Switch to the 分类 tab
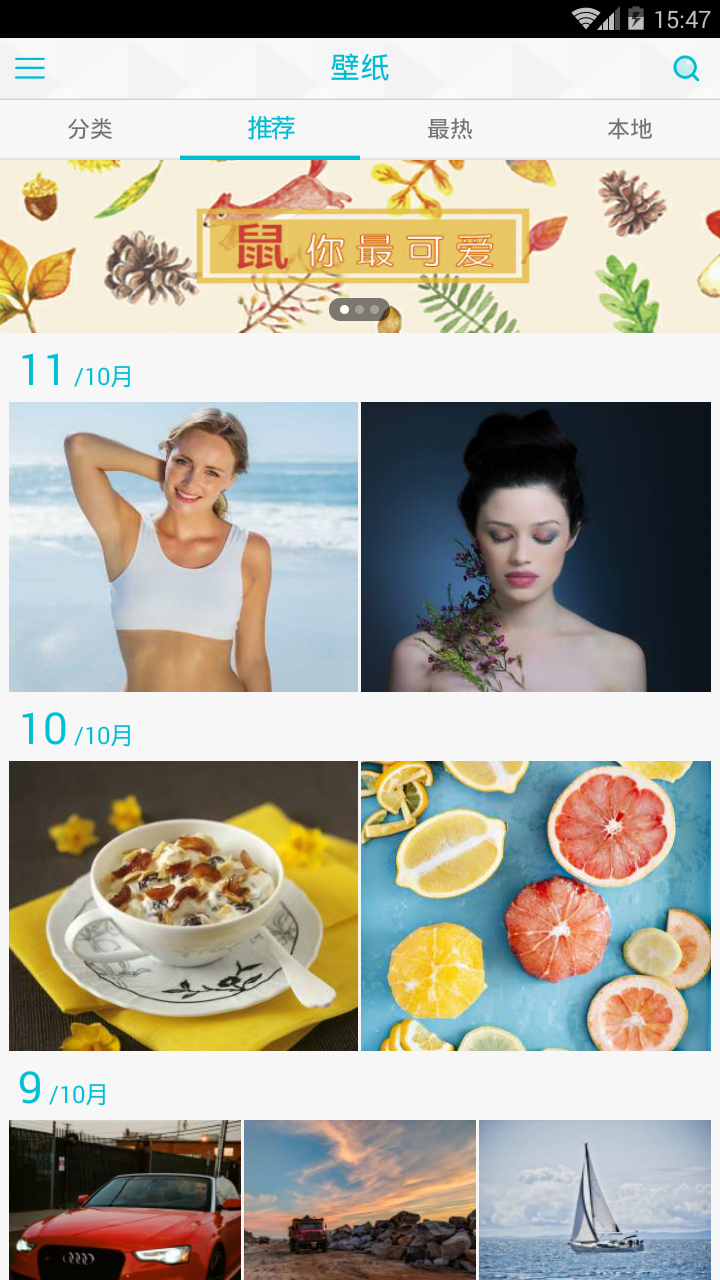Viewport: 720px width, 1280px height. pos(90,129)
